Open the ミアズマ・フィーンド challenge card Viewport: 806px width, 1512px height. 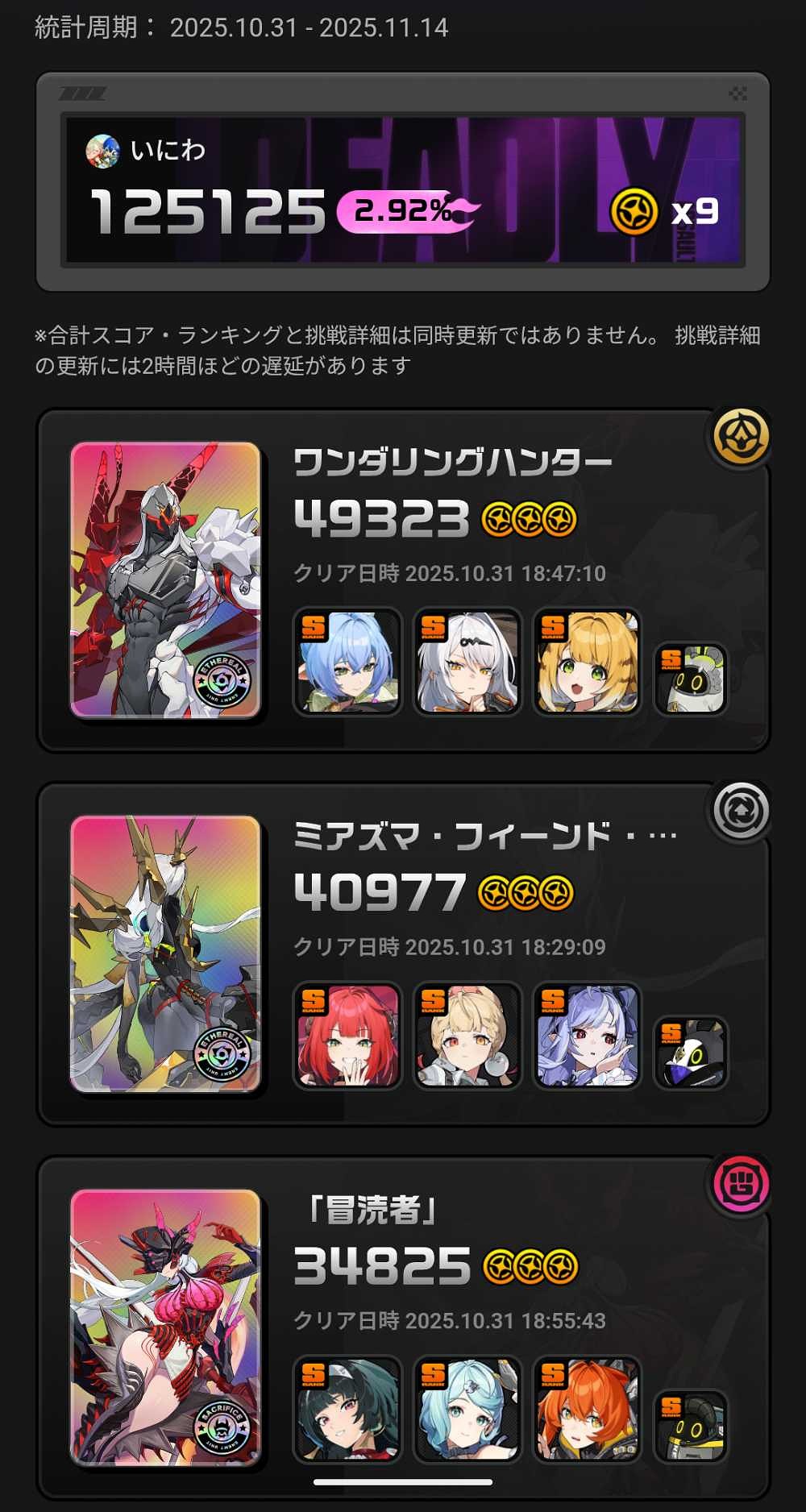[403, 953]
